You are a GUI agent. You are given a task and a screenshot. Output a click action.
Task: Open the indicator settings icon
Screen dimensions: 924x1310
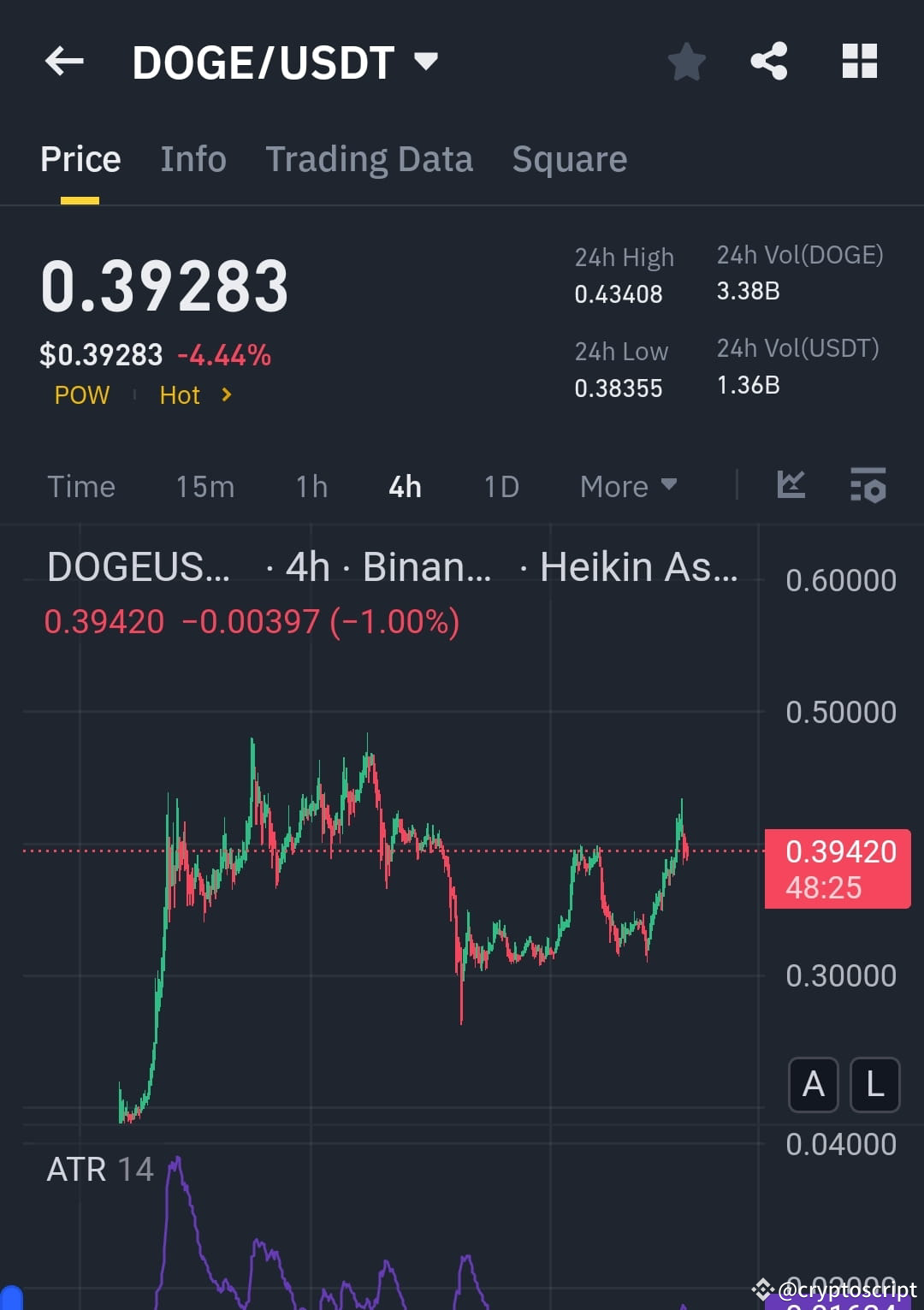click(868, 485)
